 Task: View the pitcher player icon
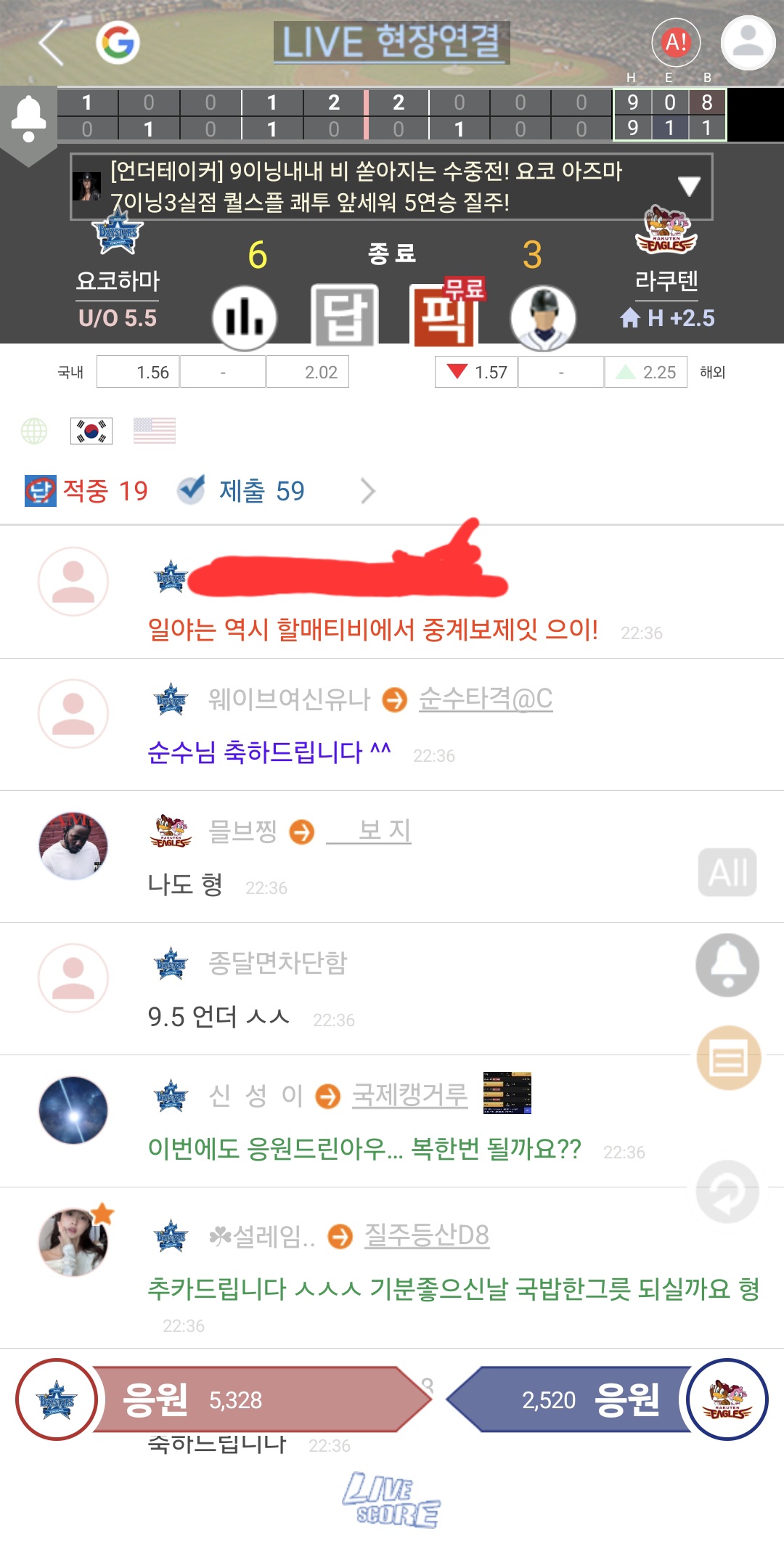[x=543, y=318]
